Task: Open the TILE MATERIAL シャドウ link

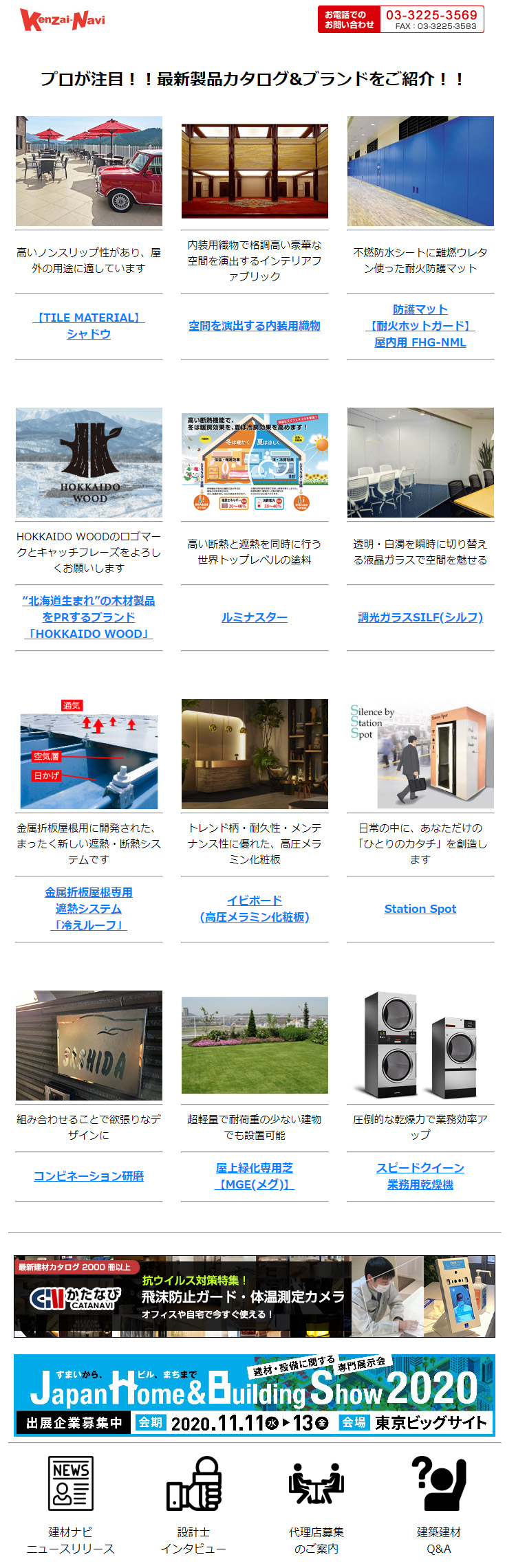Action: [89, 326]
